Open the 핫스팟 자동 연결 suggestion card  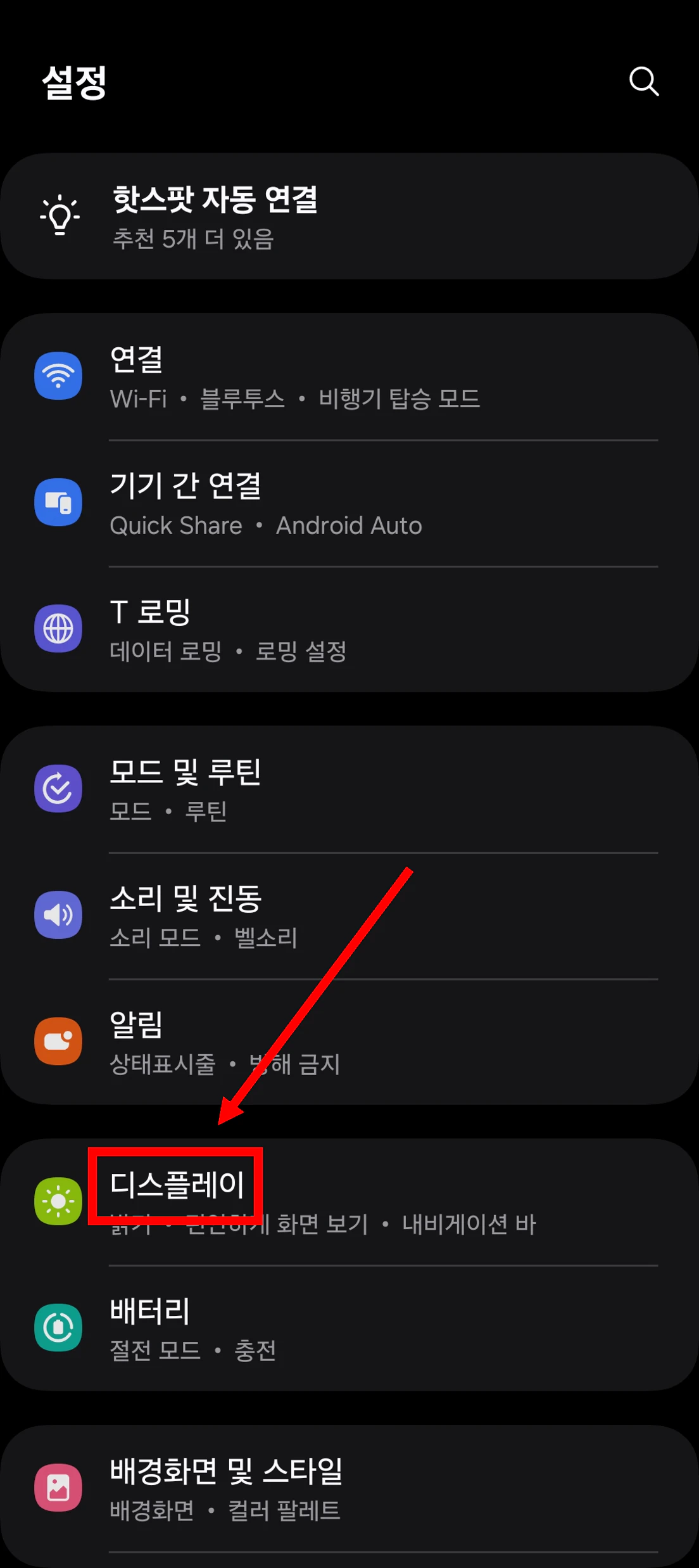(x=349, y=215)
